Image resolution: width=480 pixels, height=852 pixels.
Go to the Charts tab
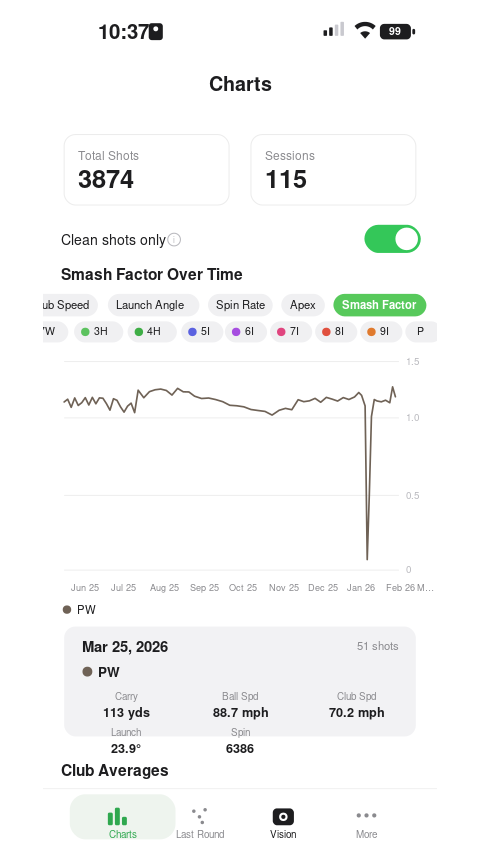(123, 817)
